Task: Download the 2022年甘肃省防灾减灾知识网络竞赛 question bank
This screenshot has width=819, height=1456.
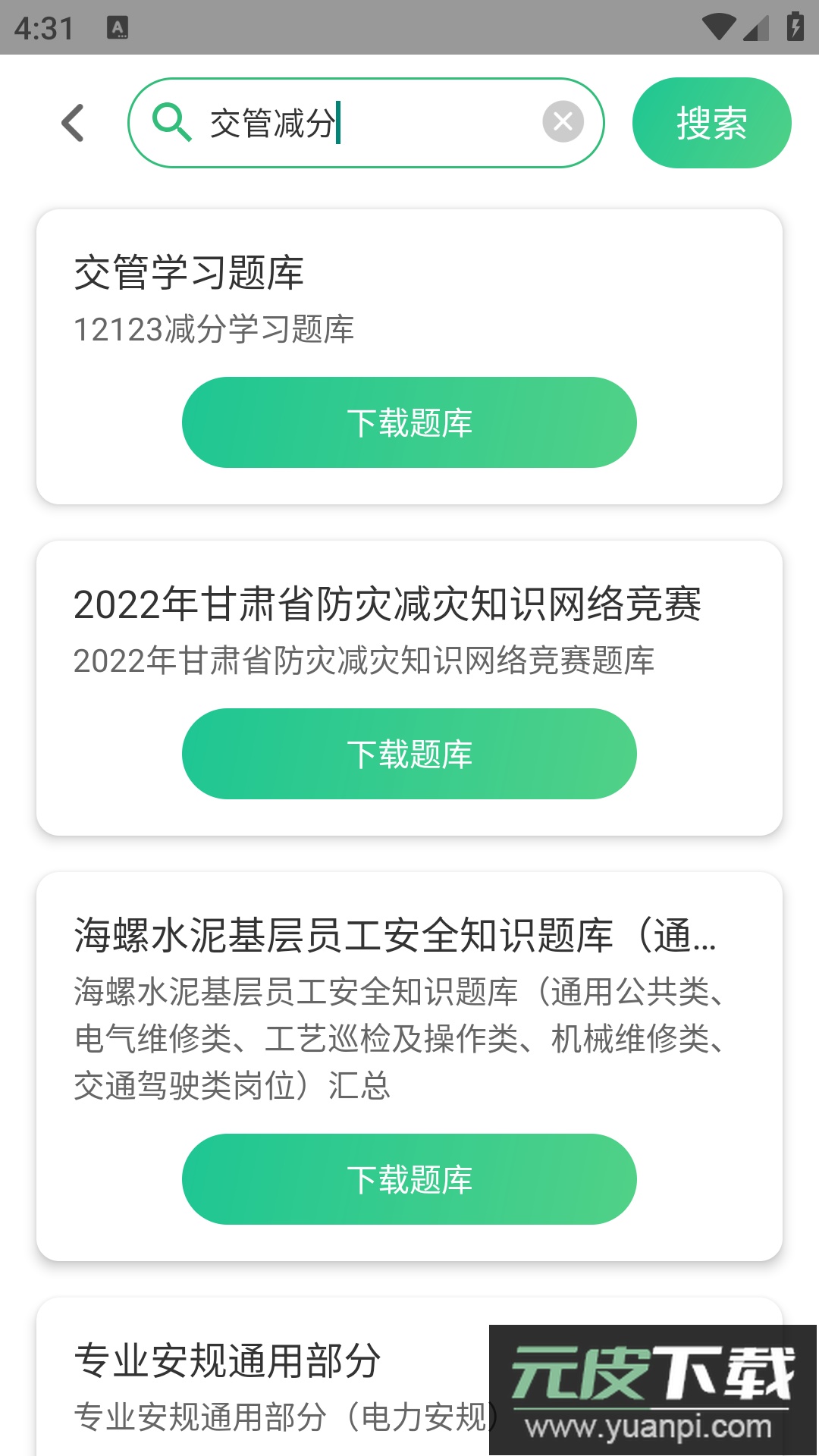Action: [x=409, y=754]
